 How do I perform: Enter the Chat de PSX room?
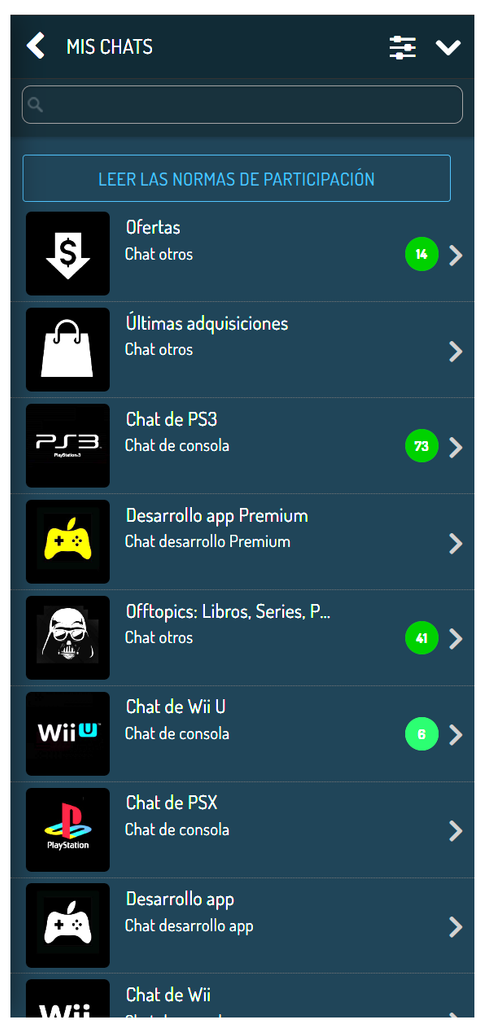click(242, 829)
